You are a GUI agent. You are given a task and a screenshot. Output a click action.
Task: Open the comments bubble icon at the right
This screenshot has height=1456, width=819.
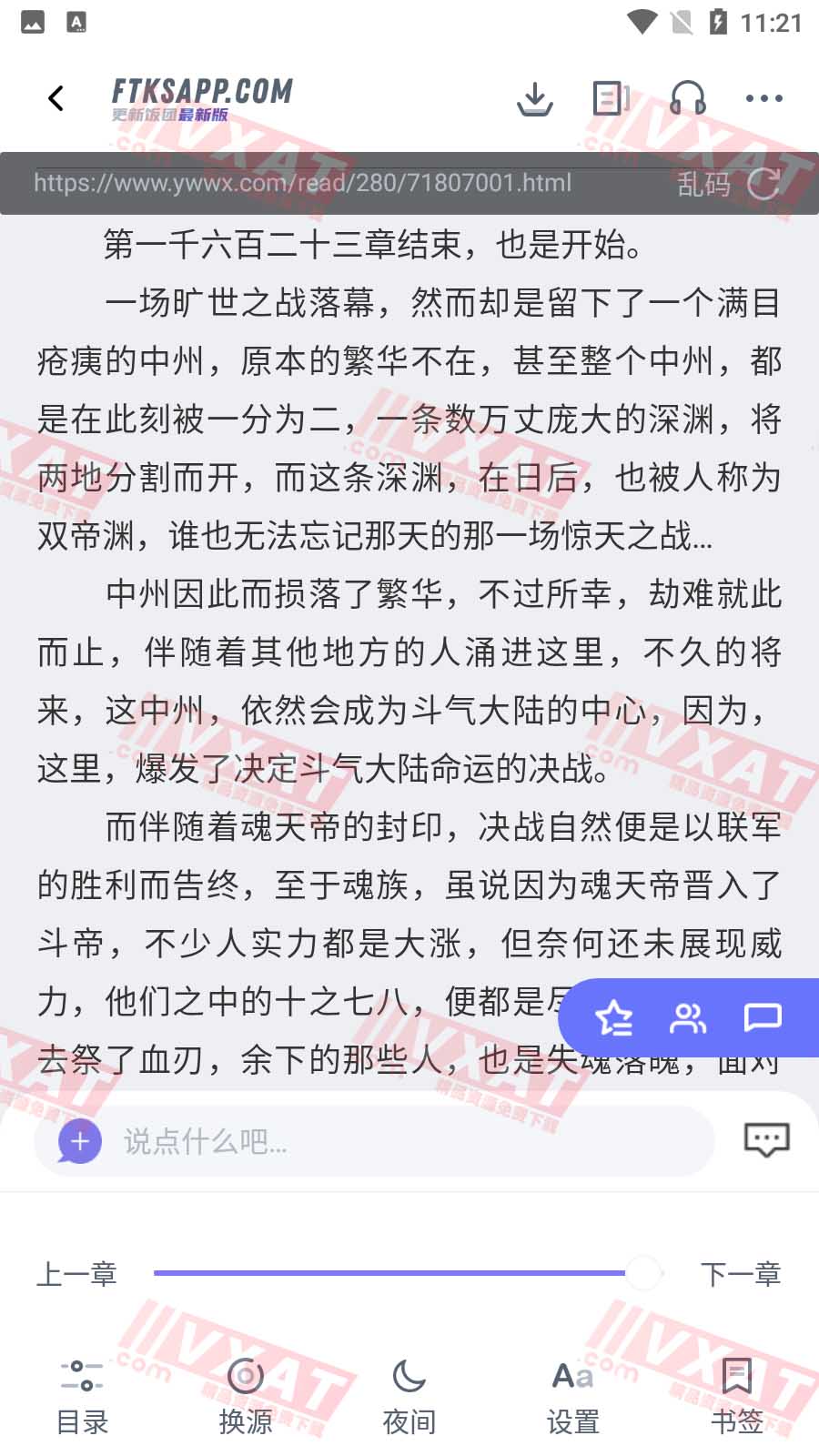coord(766,1139)
